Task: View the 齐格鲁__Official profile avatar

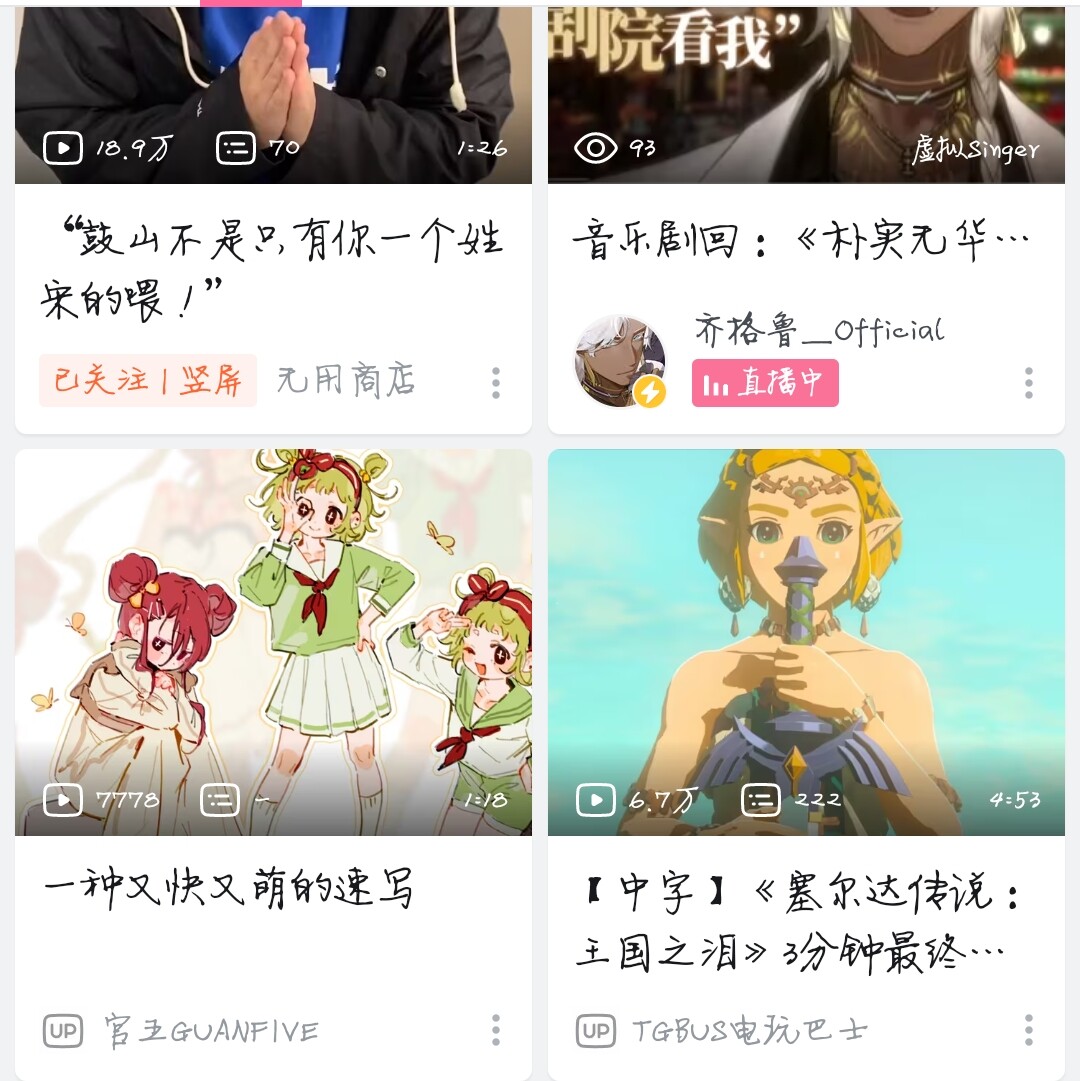Action: [x=620, y=362]
